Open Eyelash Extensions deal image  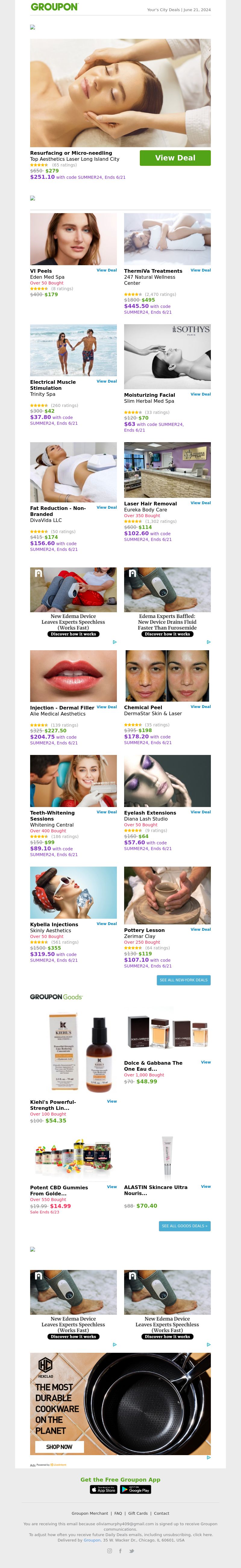[167, 781]
